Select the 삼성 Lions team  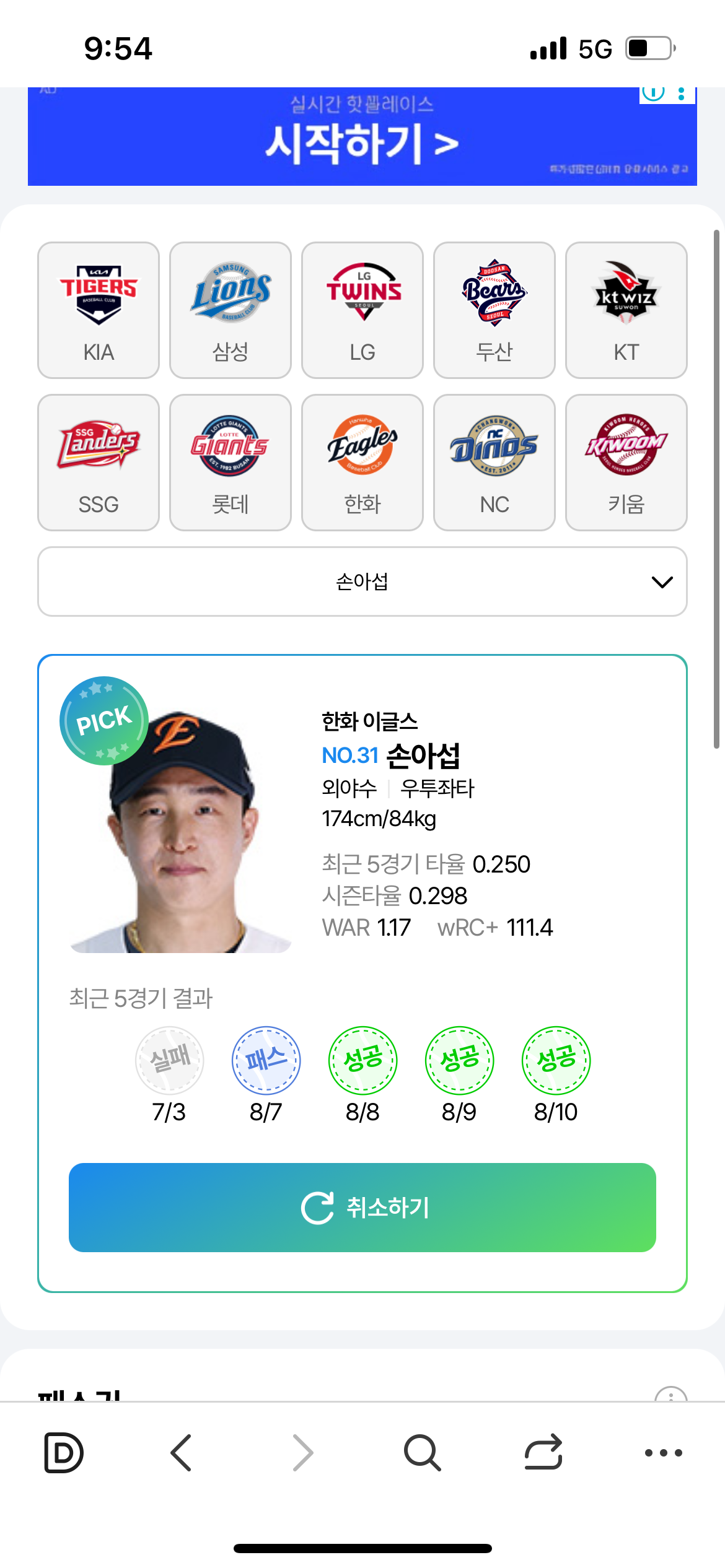point(231,310)
